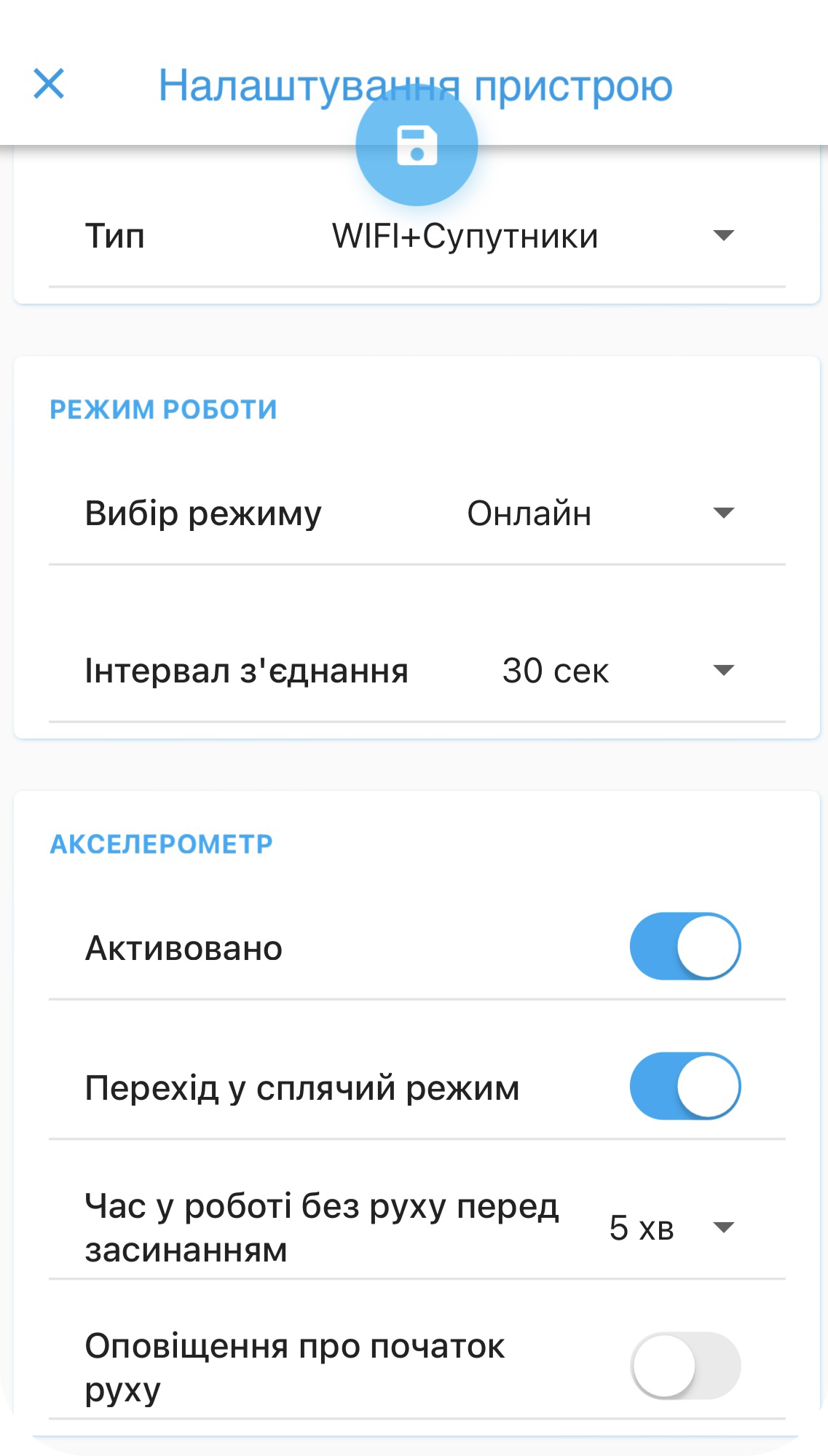
Task: Close the device settings screen
Action: click(49, 84)
